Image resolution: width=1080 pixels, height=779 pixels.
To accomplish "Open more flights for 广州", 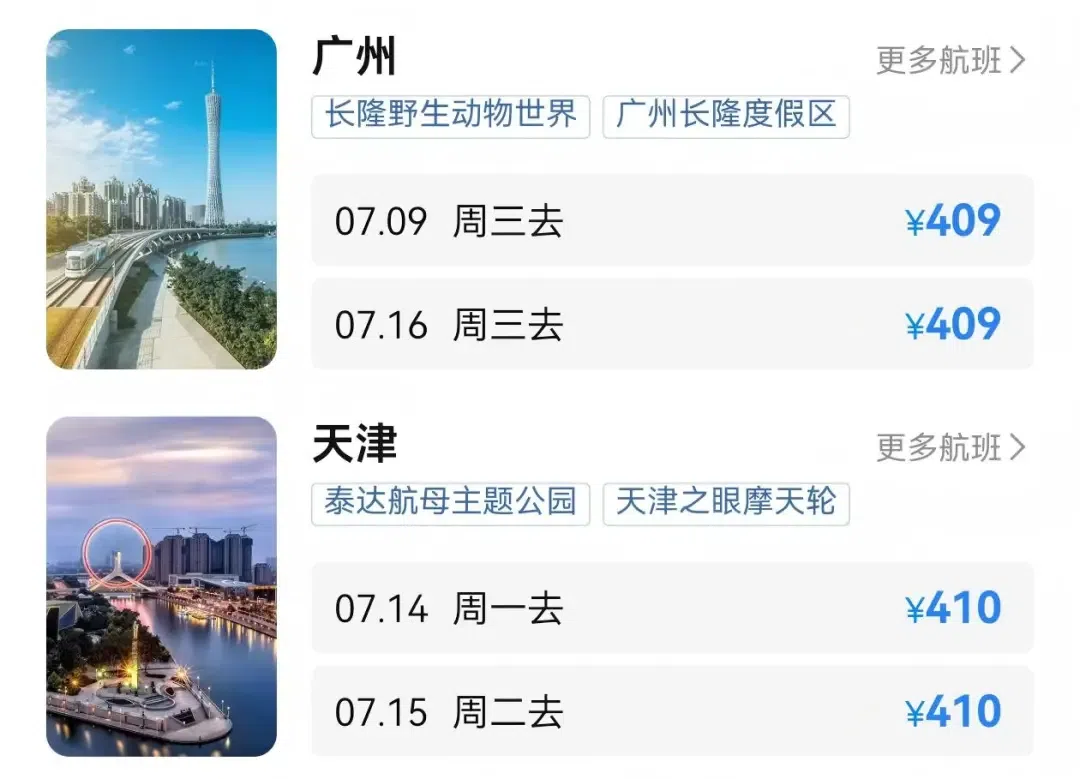I will click(x=950, y=61).
